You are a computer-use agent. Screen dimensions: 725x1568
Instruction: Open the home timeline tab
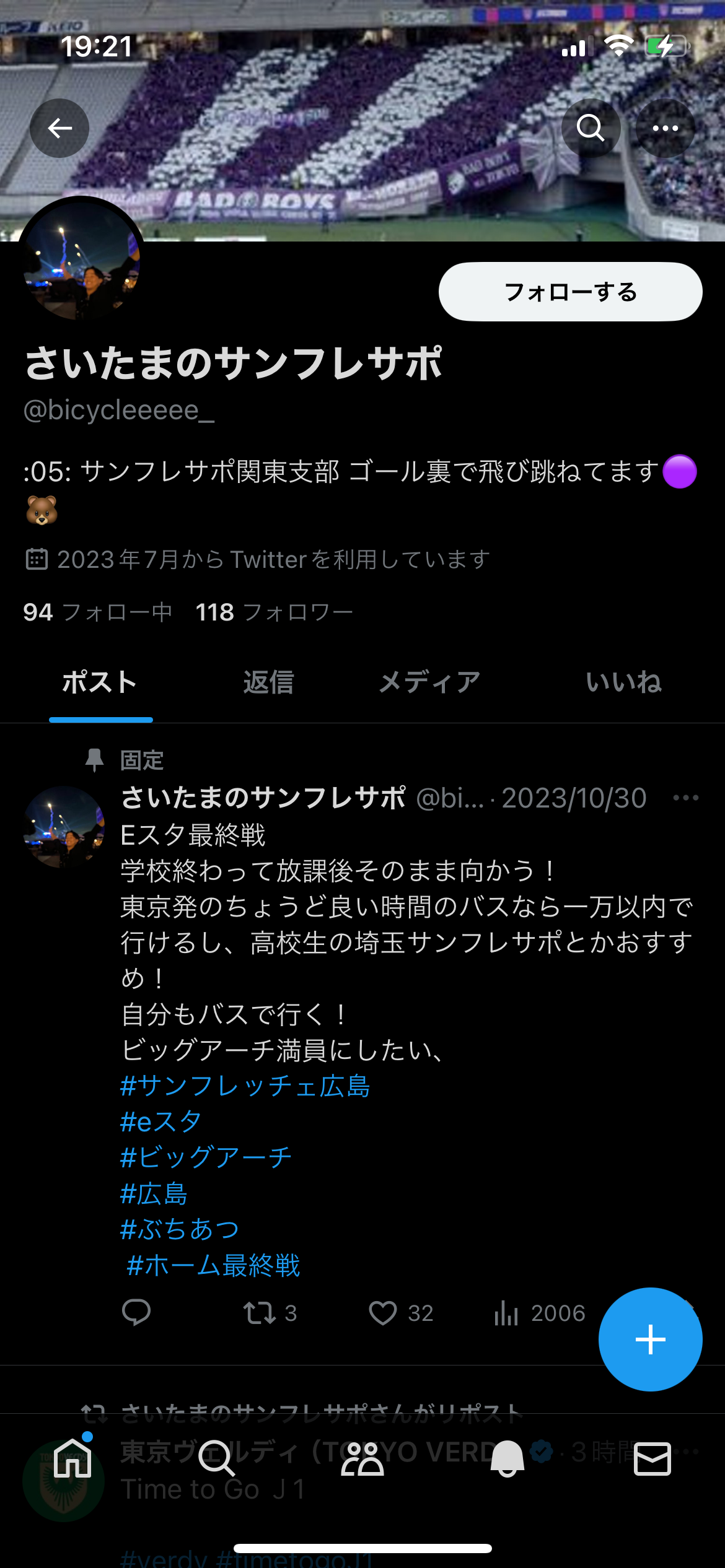72,1458
